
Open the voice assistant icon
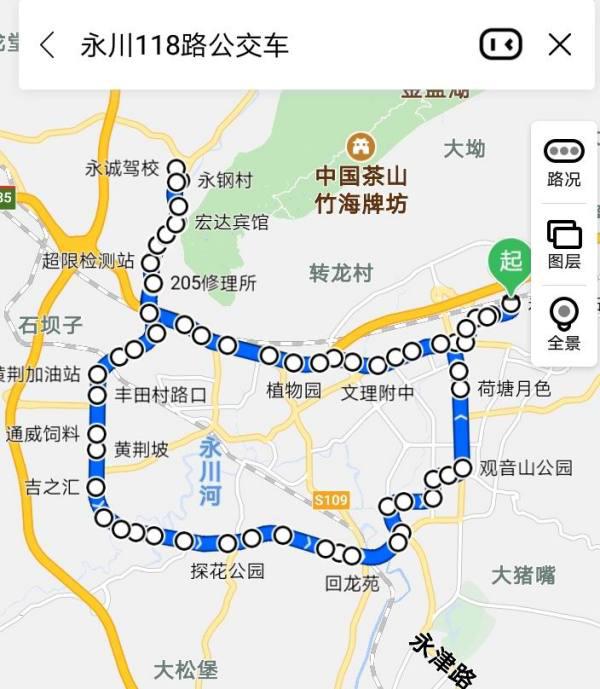tap(501, 45)
